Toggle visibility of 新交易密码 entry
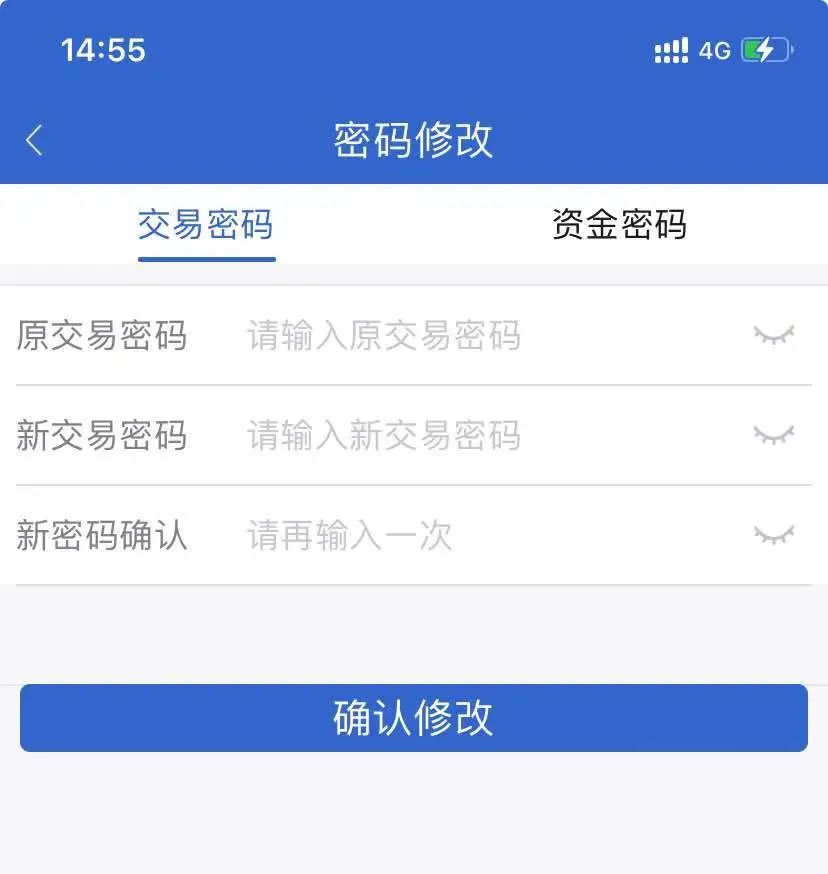The image size is (828, 874). click(773, 435)
